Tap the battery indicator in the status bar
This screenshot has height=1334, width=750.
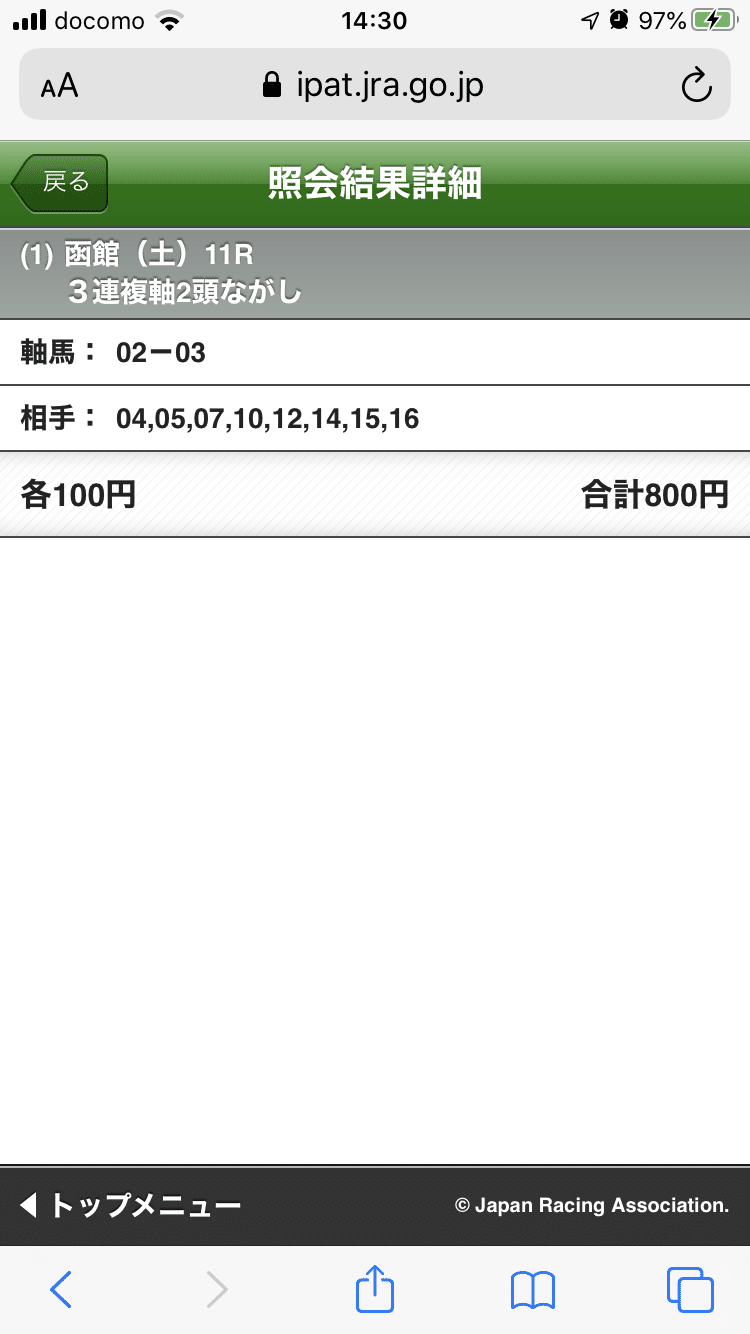click(x=712, y=19)
